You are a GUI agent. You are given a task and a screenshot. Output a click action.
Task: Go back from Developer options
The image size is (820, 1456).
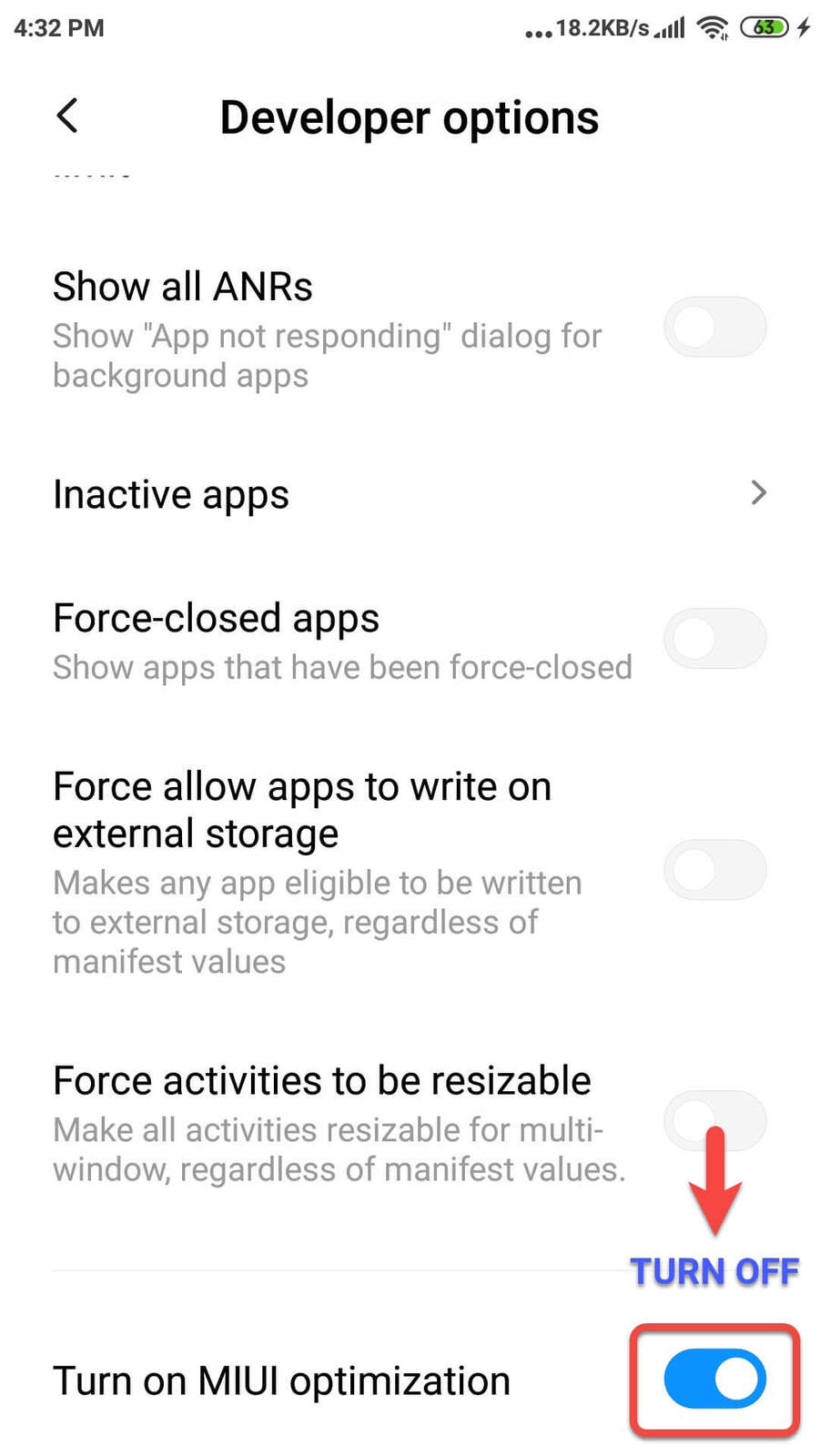[x=67, y=116]
